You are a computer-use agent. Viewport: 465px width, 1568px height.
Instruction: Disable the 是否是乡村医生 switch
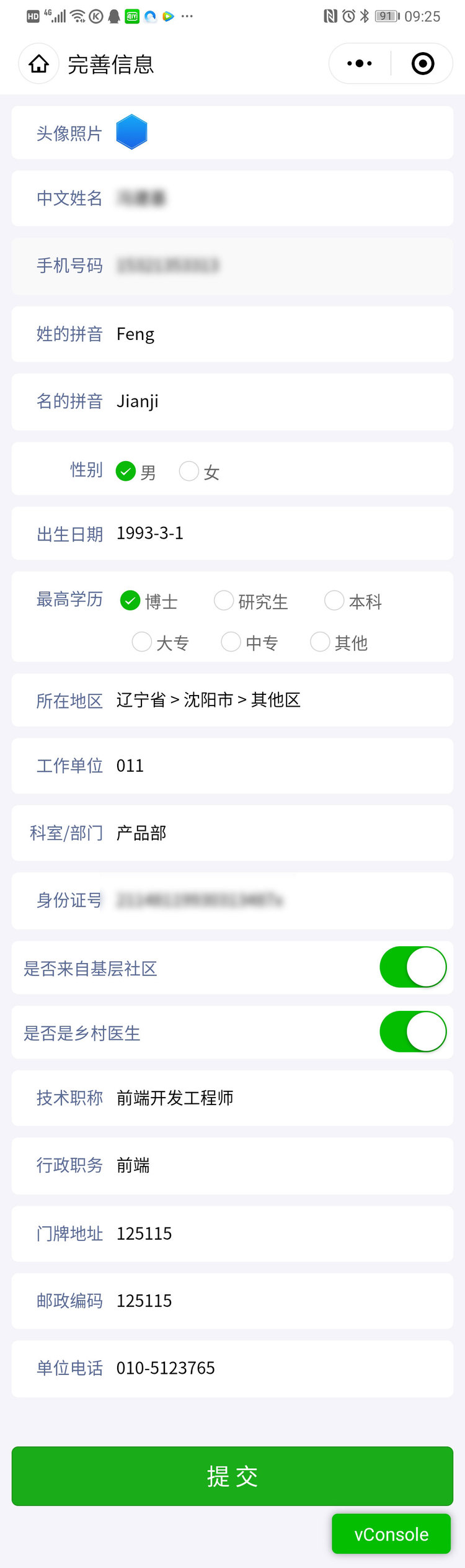point(413,1031)
